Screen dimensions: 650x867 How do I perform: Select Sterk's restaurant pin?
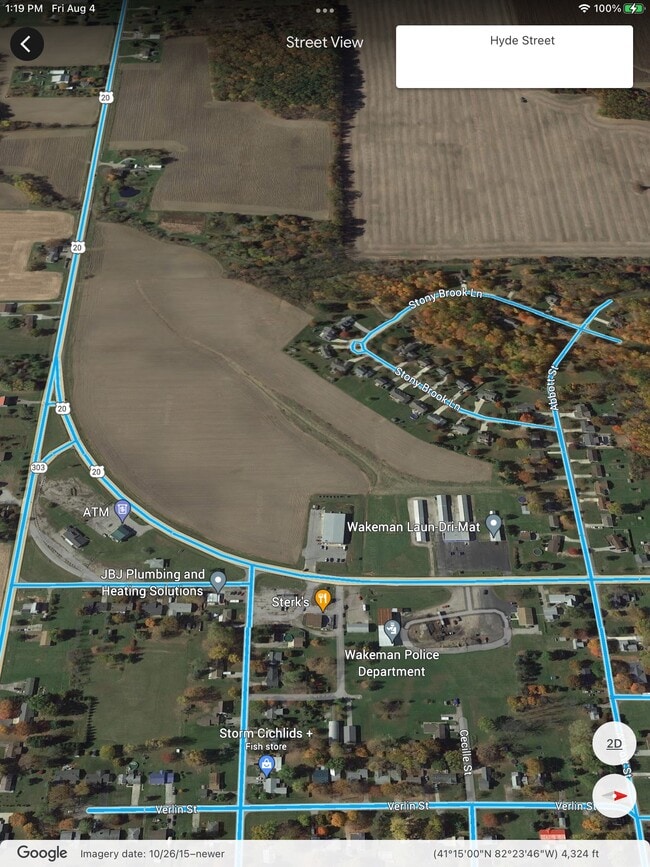coord(323,600)
